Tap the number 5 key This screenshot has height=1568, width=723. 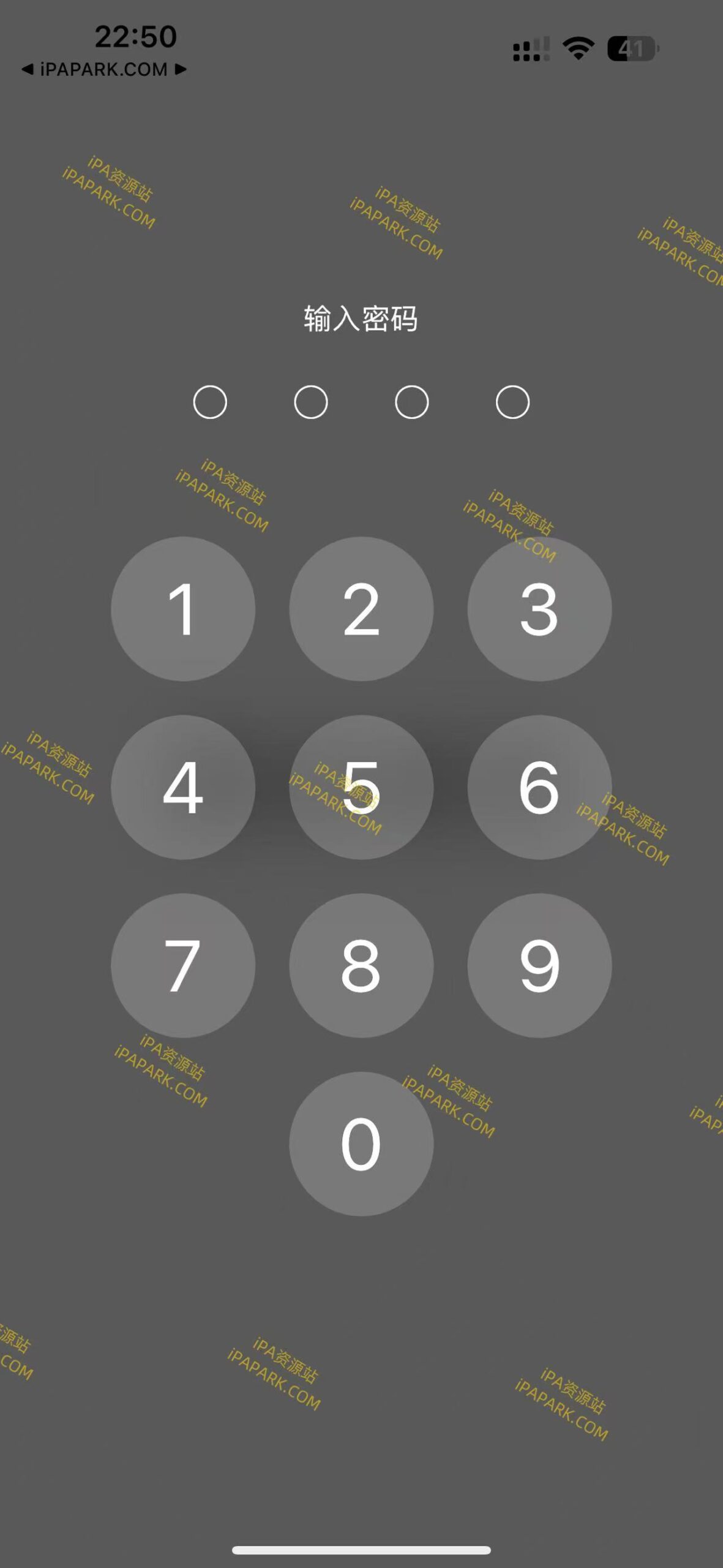click(361, 787)
